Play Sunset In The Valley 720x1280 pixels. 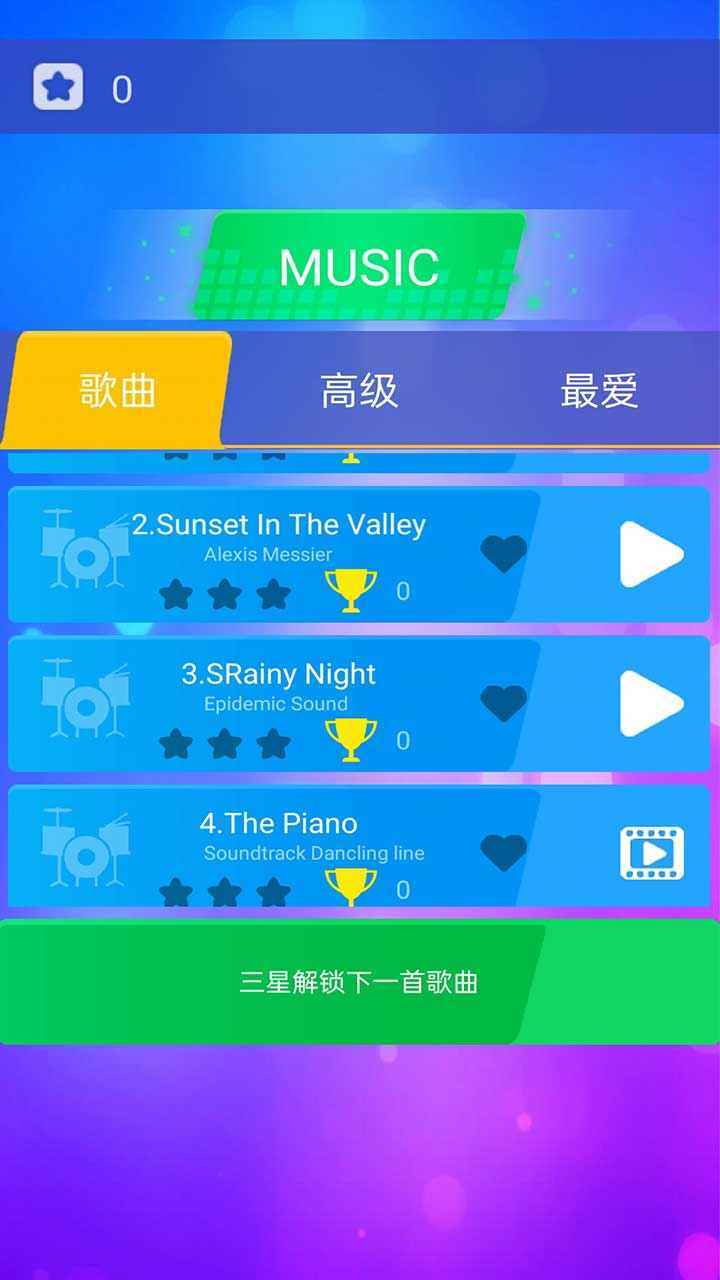(651, 554)
